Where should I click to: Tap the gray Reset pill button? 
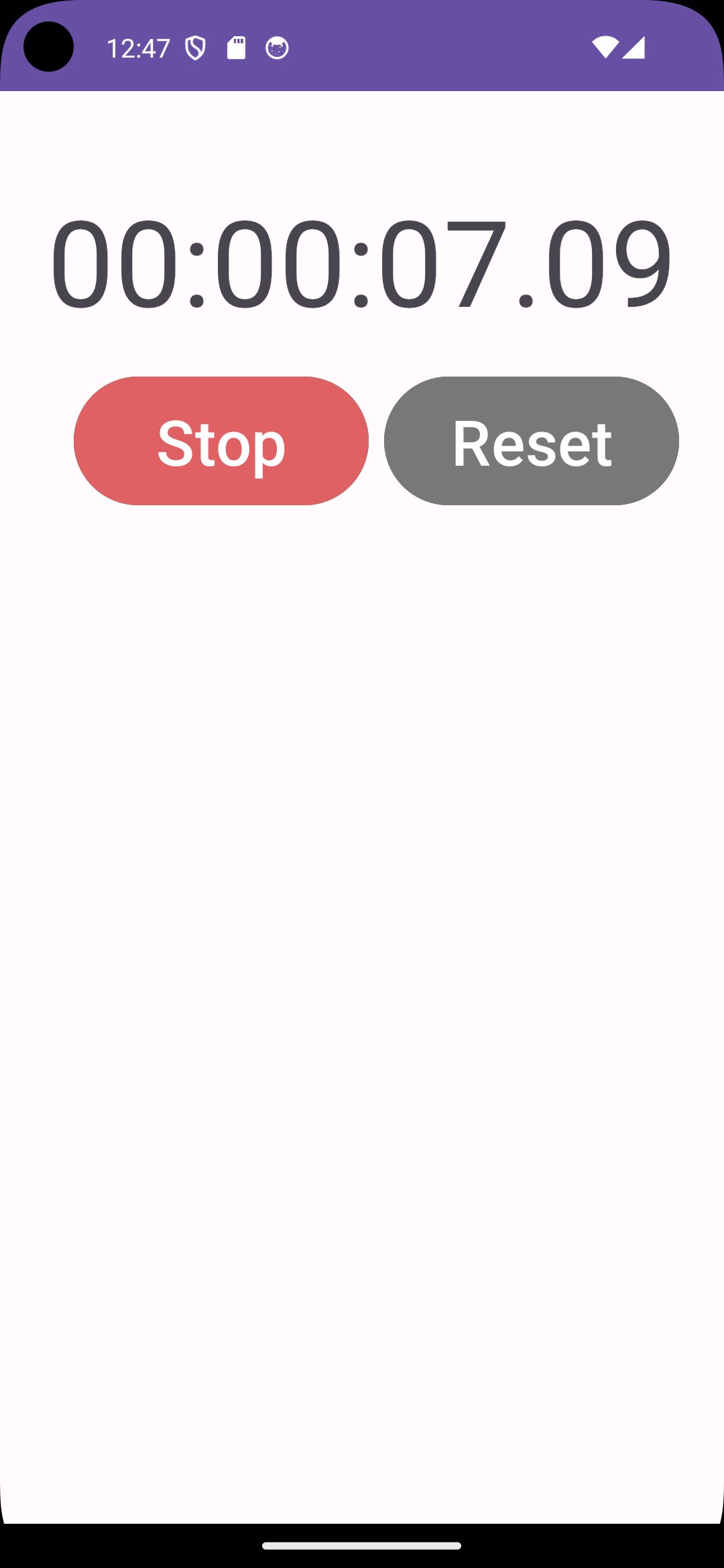tap(530, 441)
